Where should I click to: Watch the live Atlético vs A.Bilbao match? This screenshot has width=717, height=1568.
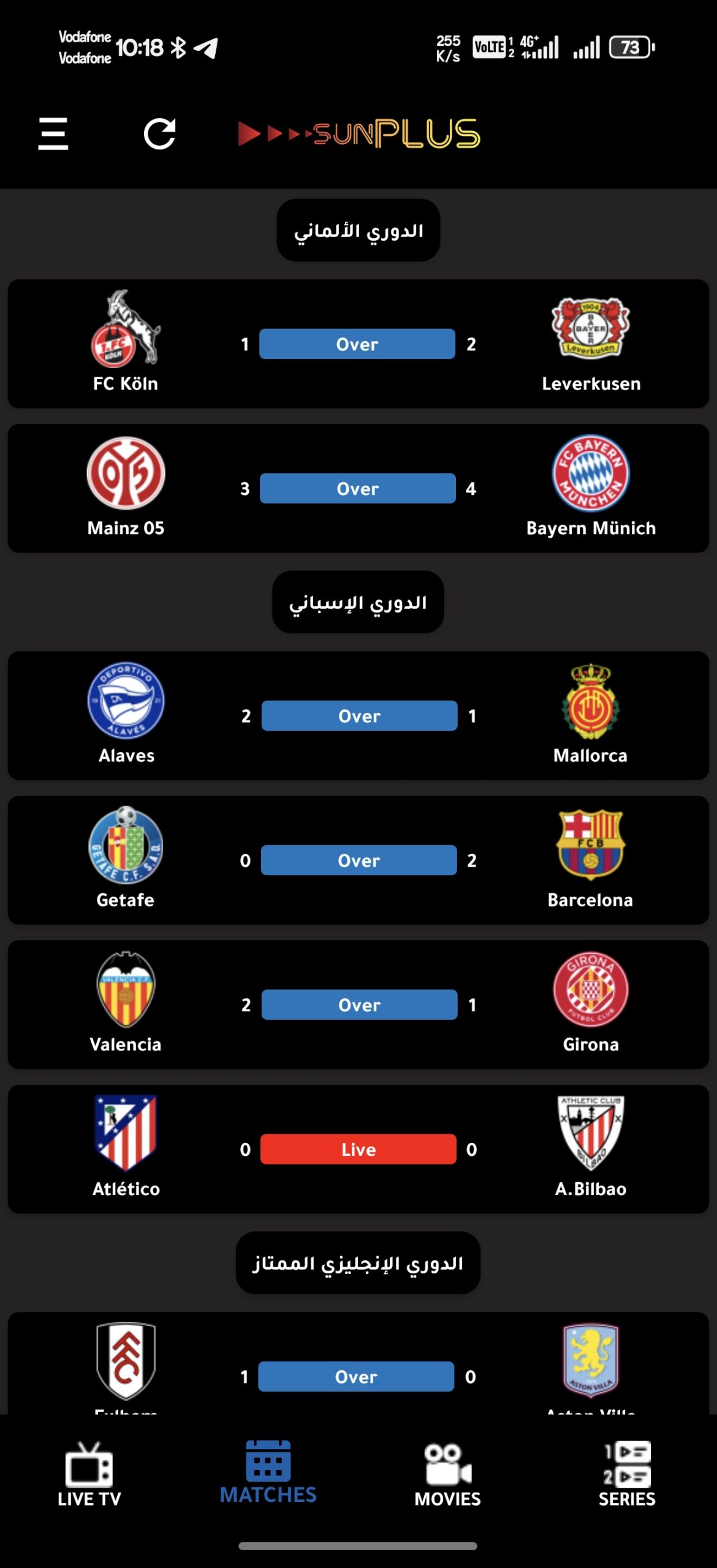point(358,1150)
